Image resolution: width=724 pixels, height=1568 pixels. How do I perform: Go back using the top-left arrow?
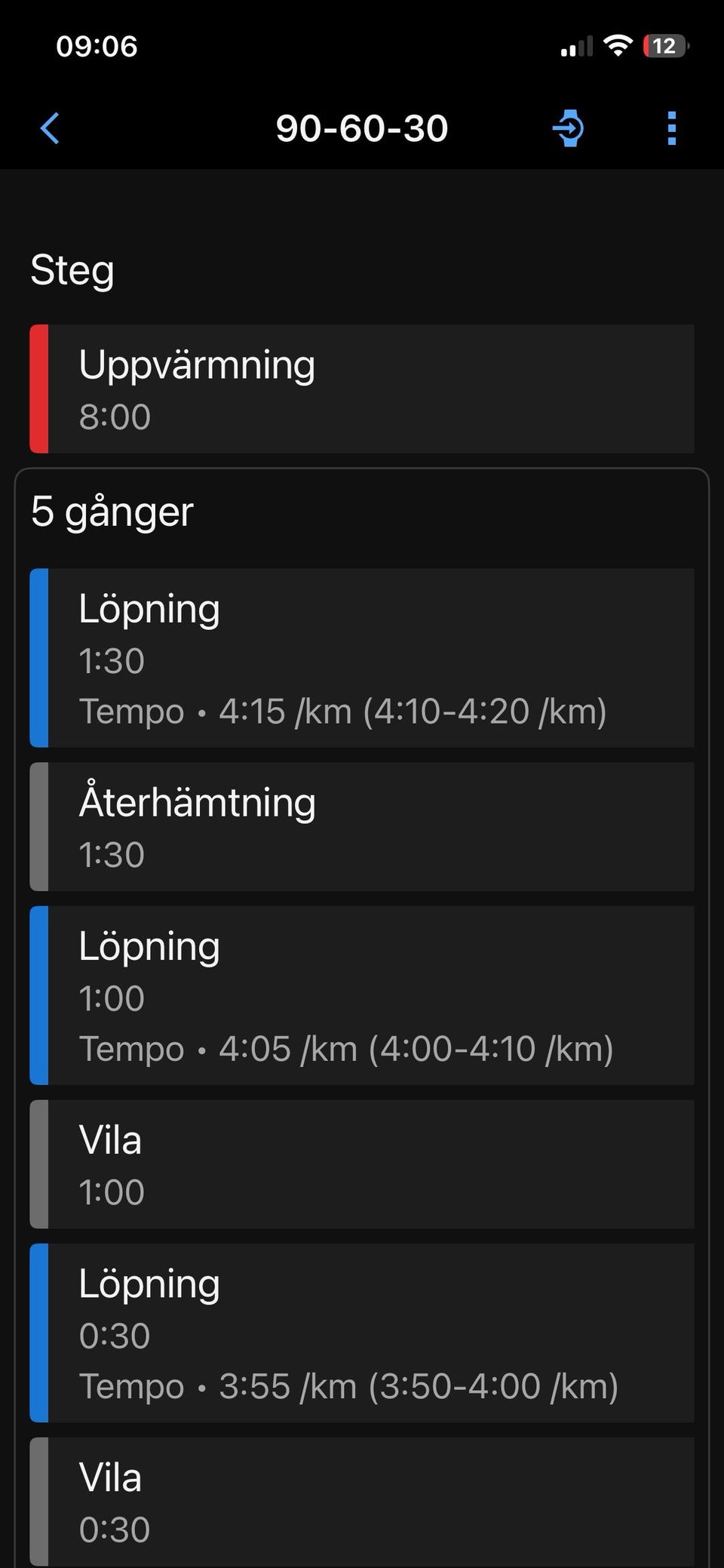click(50, 128)
